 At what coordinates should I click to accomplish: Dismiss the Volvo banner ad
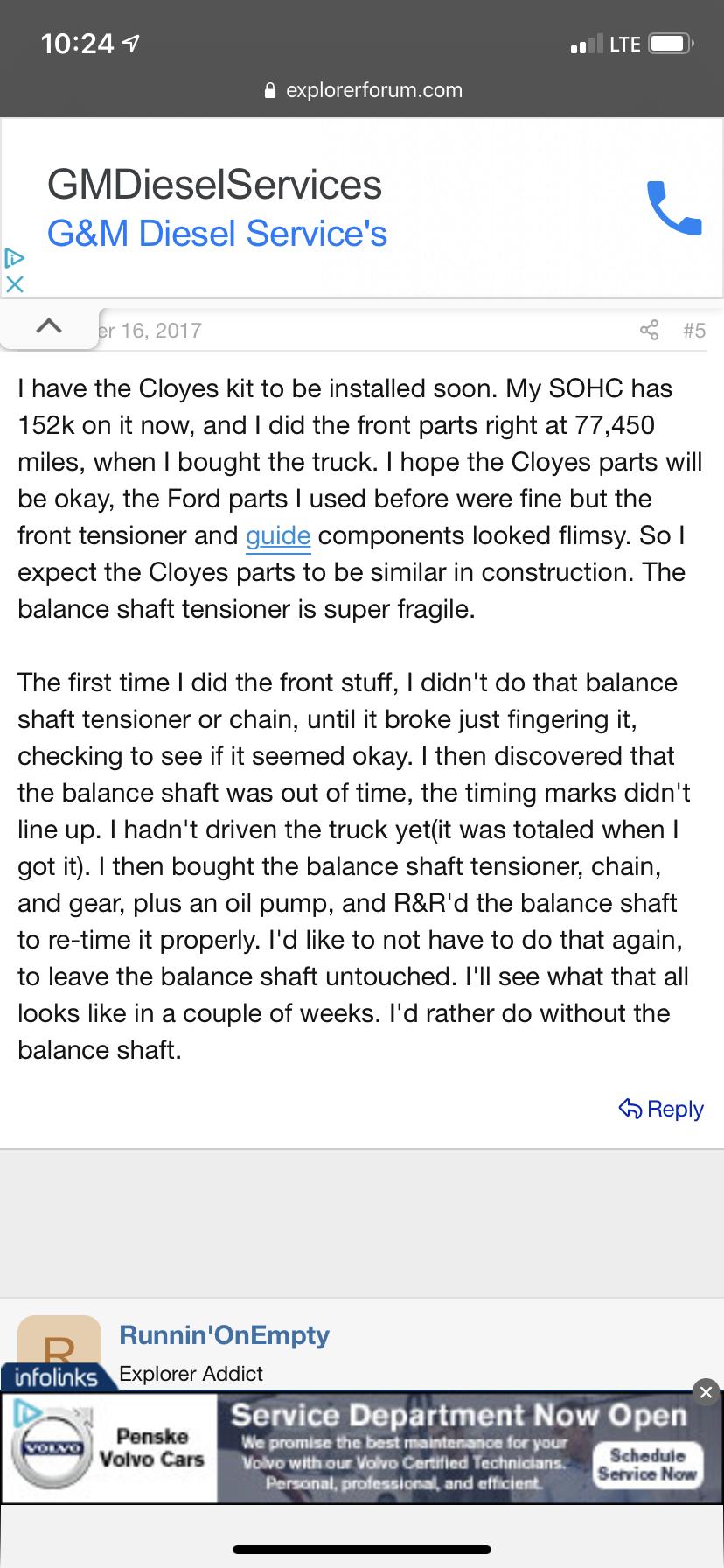click(x=706, y=1391)
